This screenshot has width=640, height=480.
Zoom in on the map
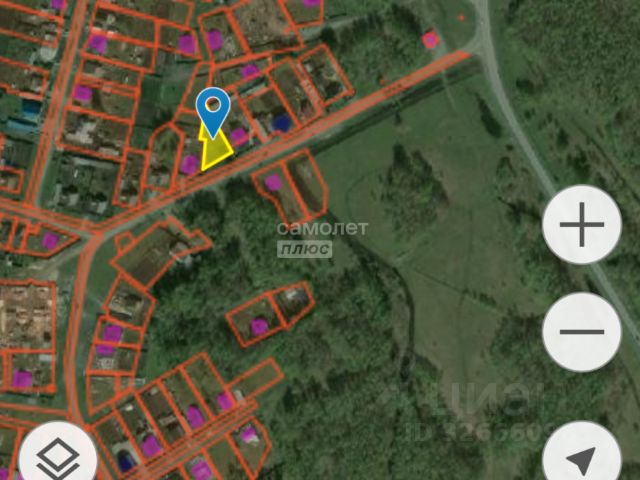click(x=581, y=225)
